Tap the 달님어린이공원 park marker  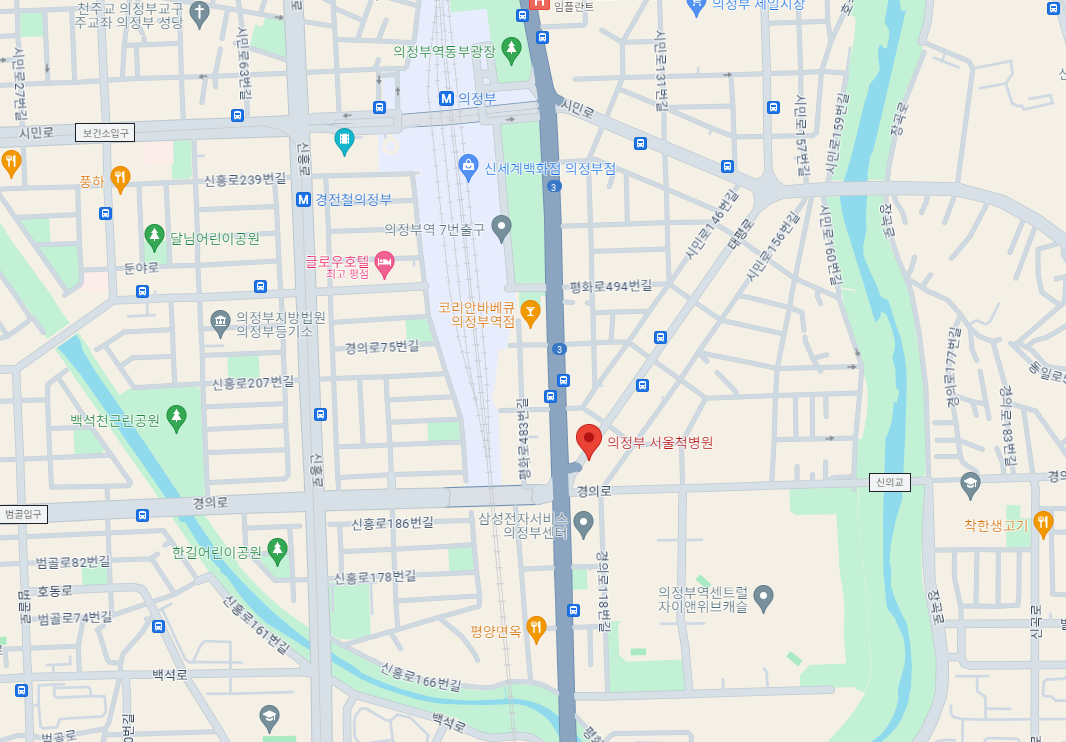pyautogui.click(x=154, y=237)
